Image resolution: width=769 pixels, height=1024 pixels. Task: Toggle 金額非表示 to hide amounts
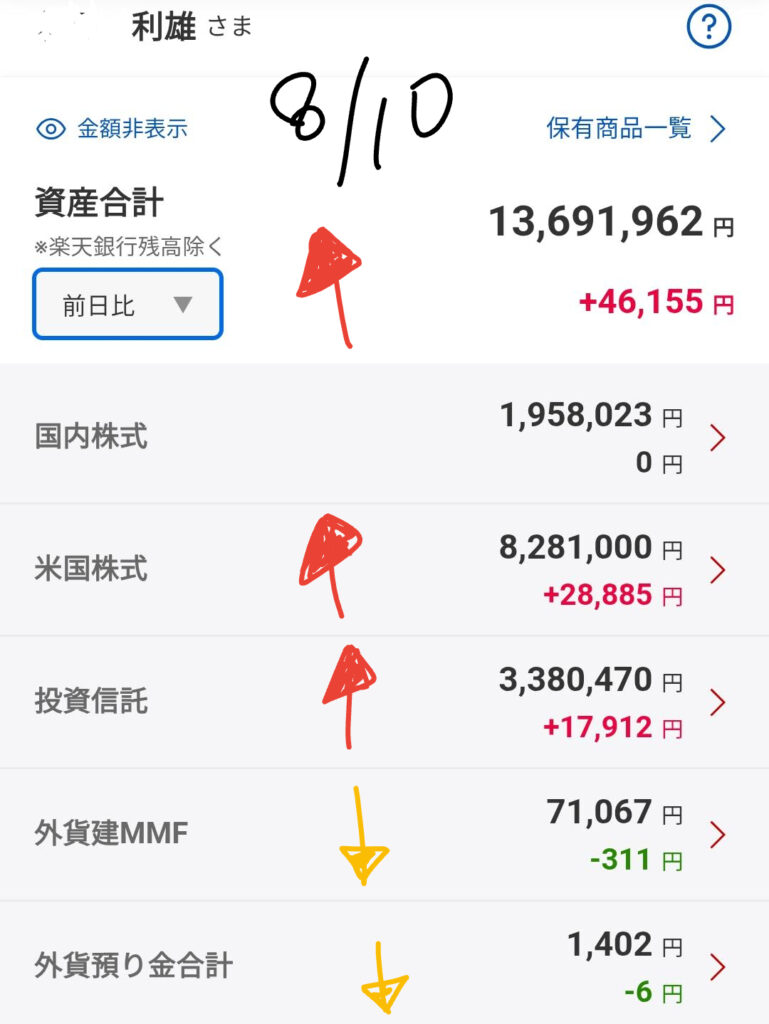112,129
